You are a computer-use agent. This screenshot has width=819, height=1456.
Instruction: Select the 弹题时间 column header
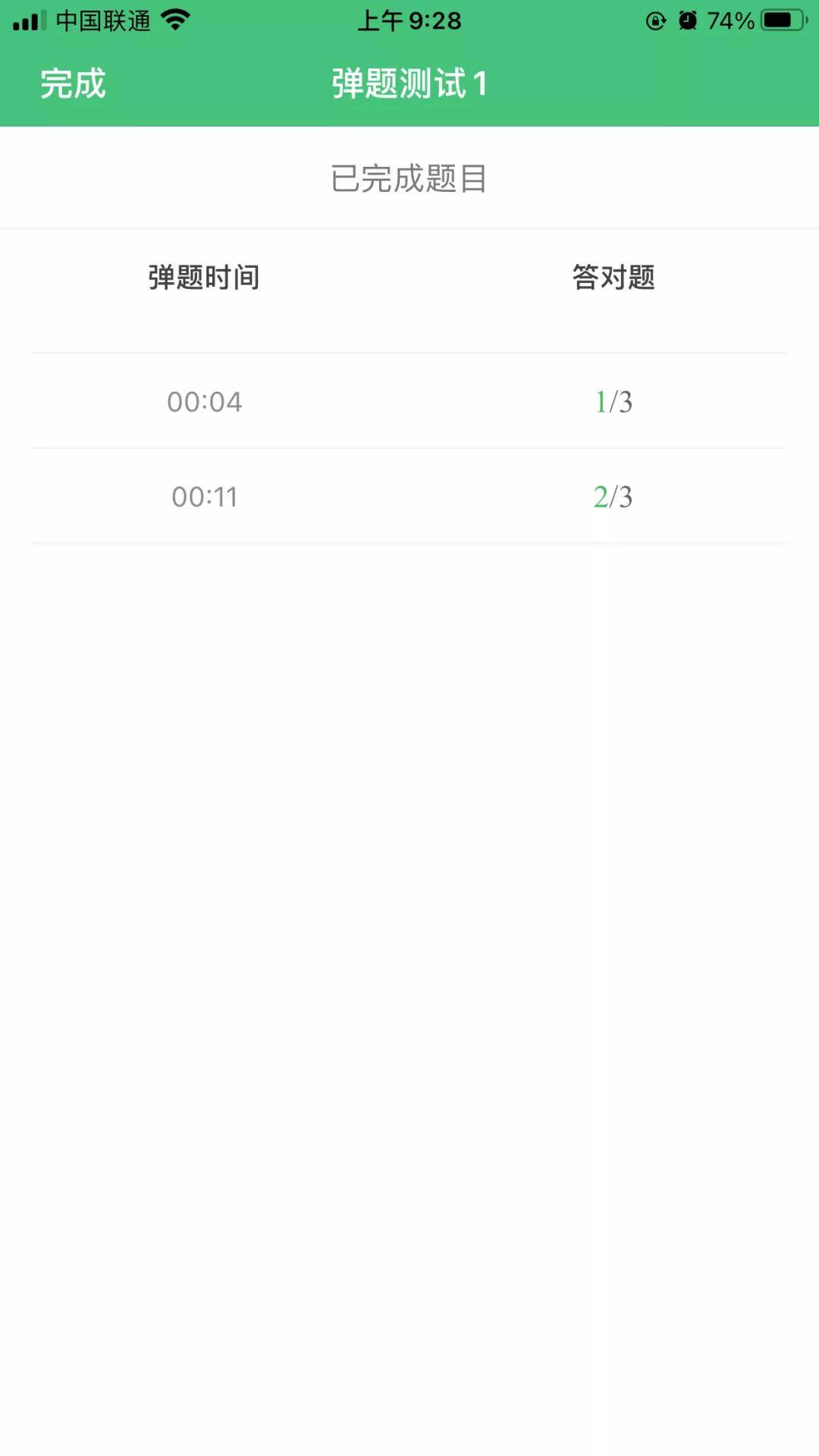[x=203, y=278]
